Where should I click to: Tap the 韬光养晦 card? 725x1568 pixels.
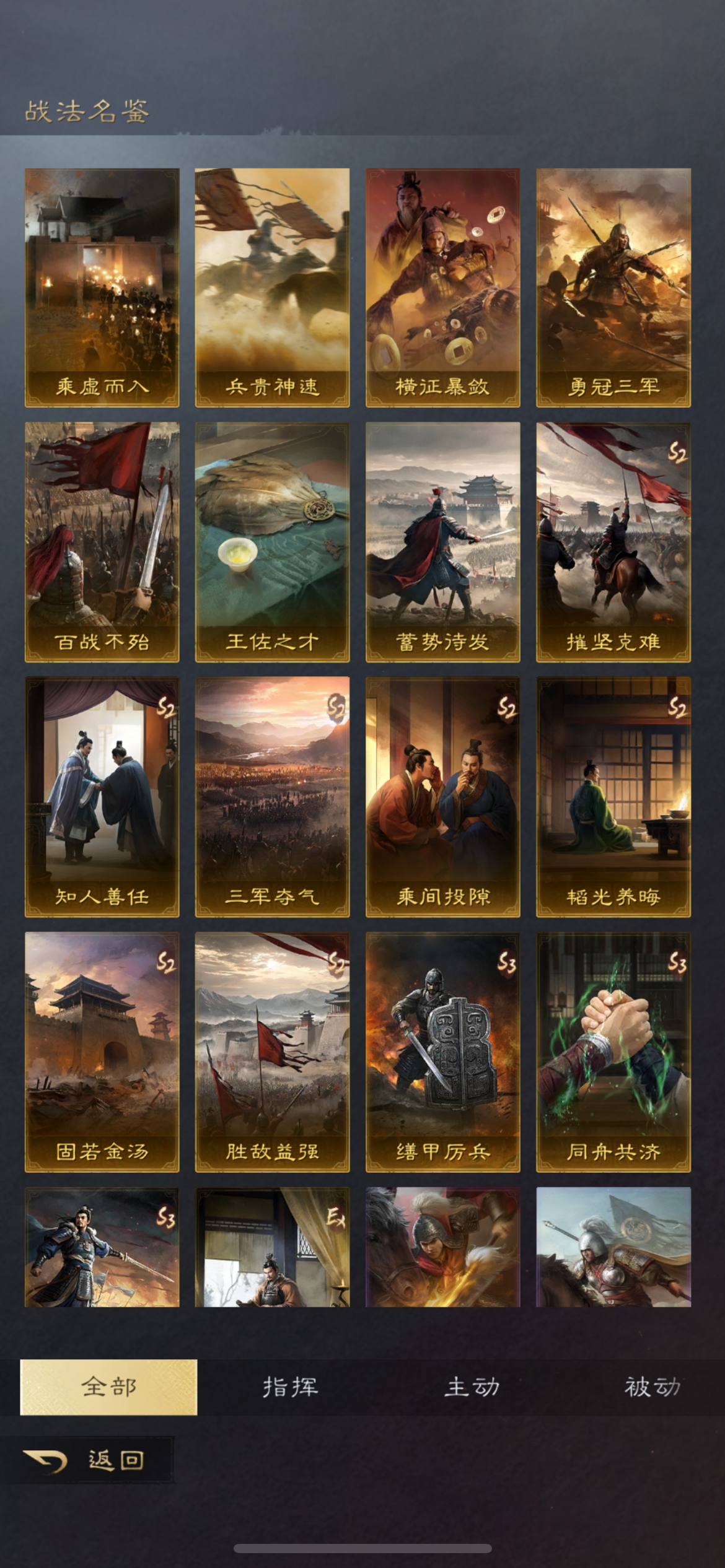click(613, 797)
